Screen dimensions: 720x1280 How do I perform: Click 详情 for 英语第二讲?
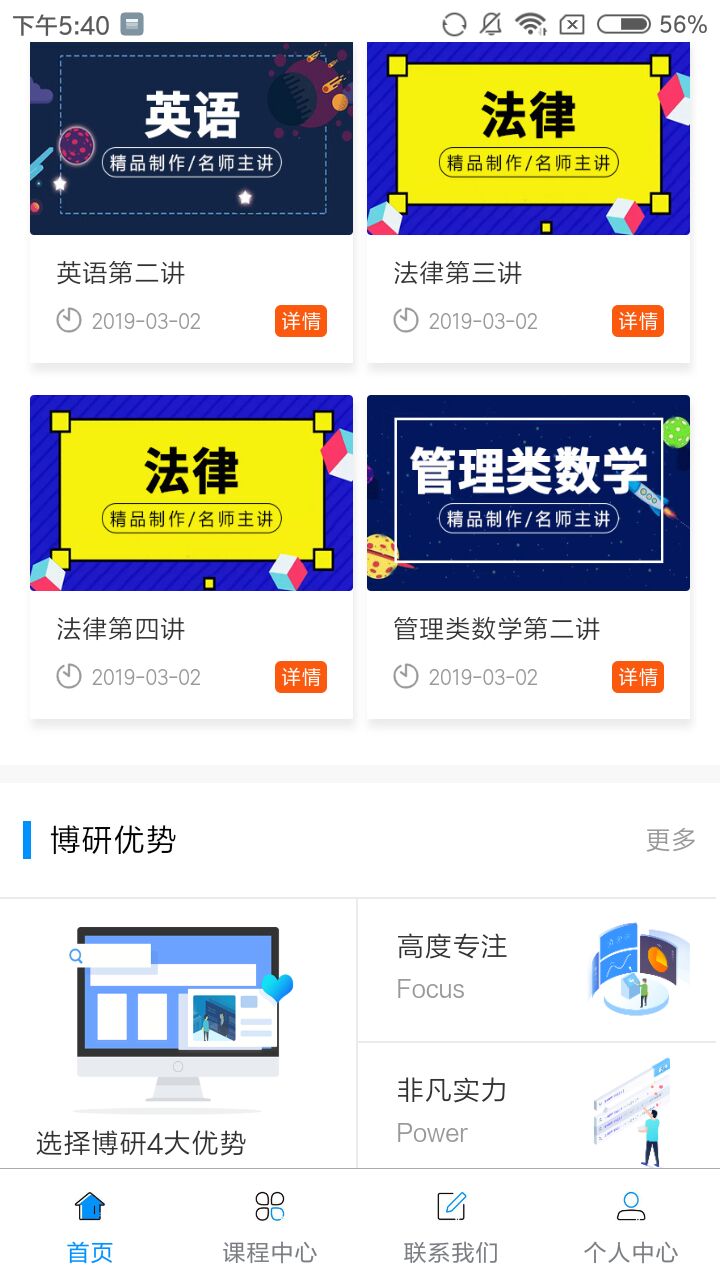pos(301,320)
